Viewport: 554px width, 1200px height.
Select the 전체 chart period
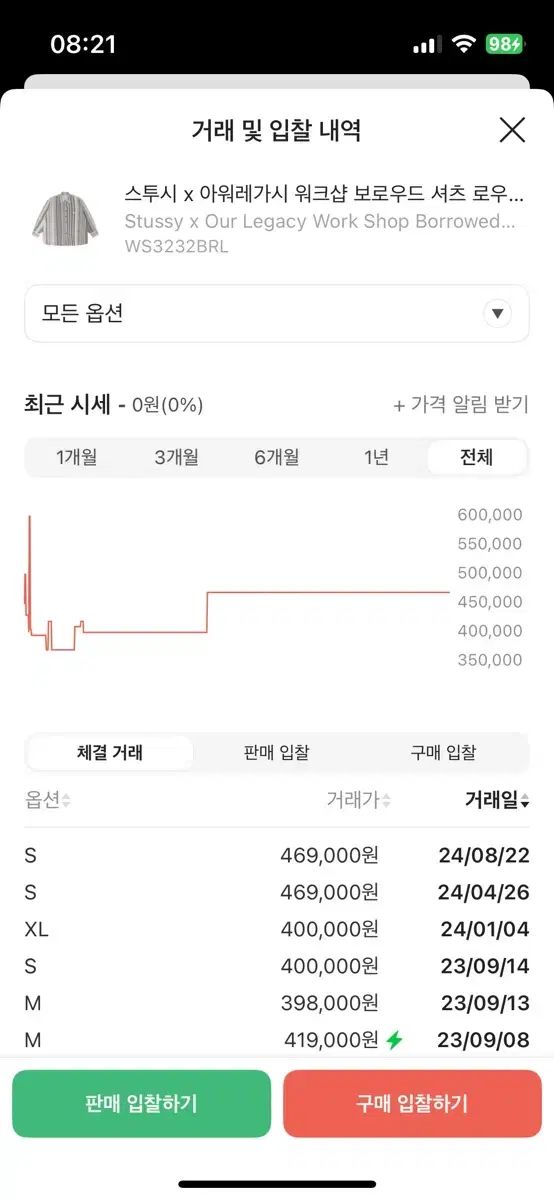477,457
